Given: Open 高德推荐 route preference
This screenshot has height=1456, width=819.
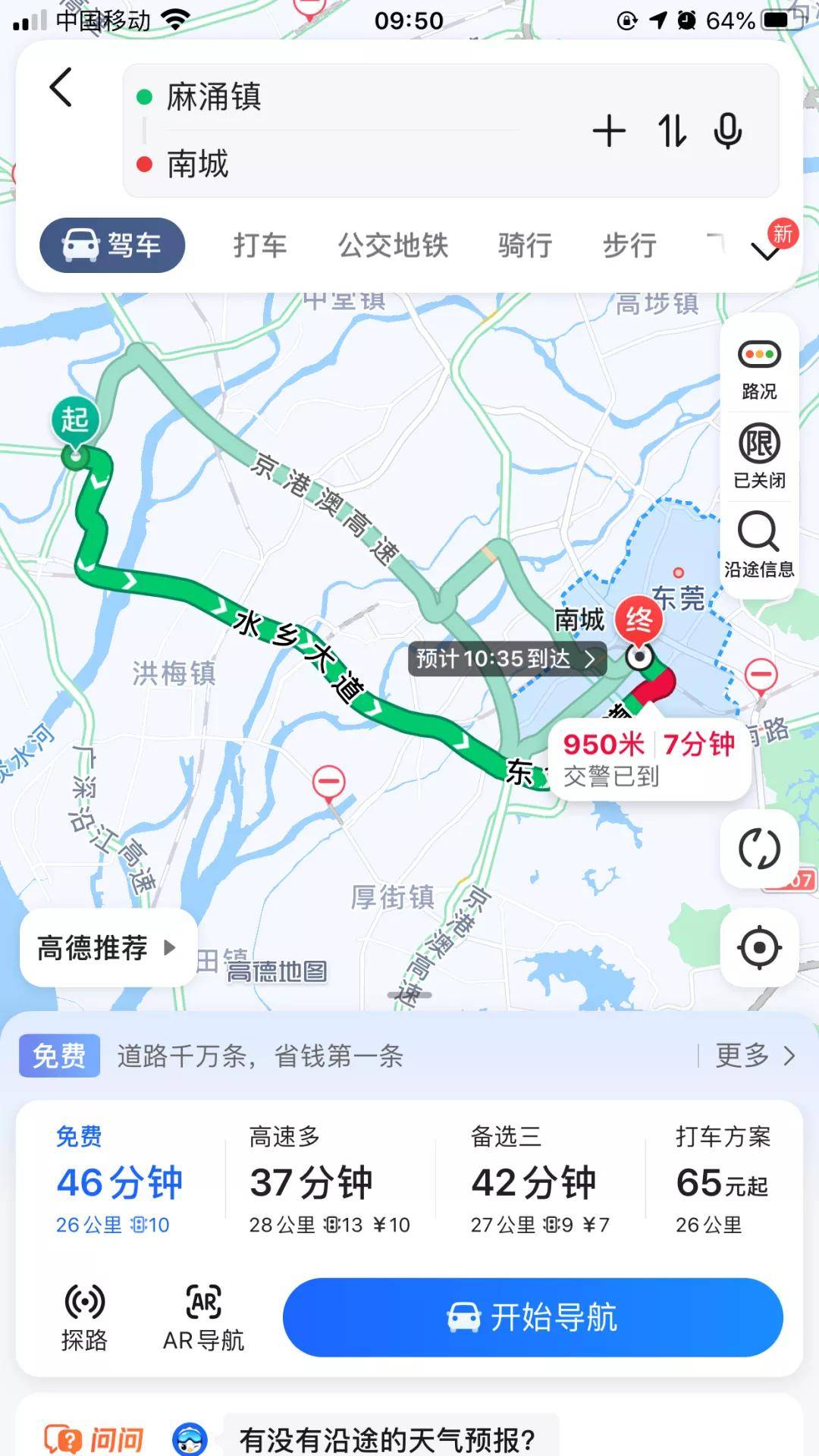Looking at the screenshot, I should point(107,948).
